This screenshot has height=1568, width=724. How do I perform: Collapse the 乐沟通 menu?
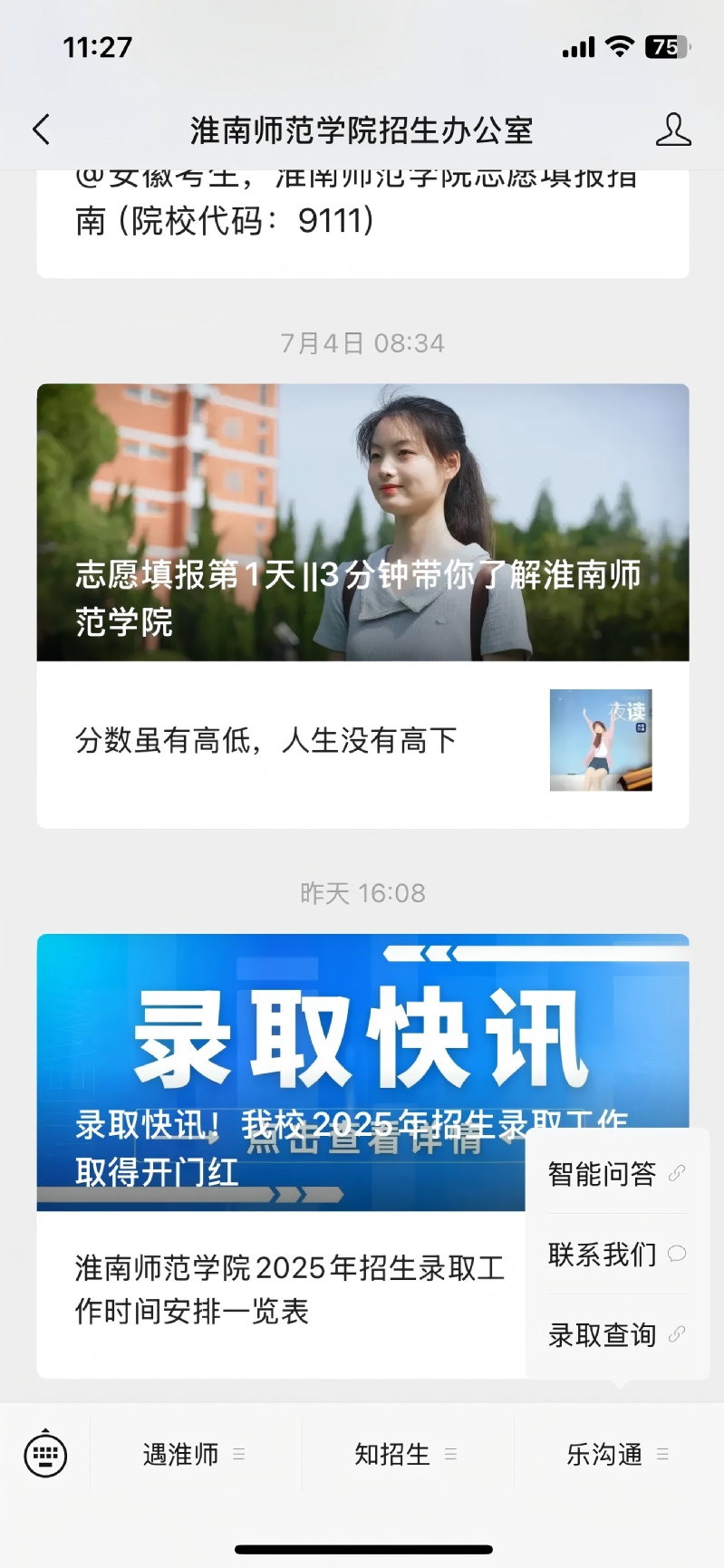pyautogui.click(x=618, y=1455)
